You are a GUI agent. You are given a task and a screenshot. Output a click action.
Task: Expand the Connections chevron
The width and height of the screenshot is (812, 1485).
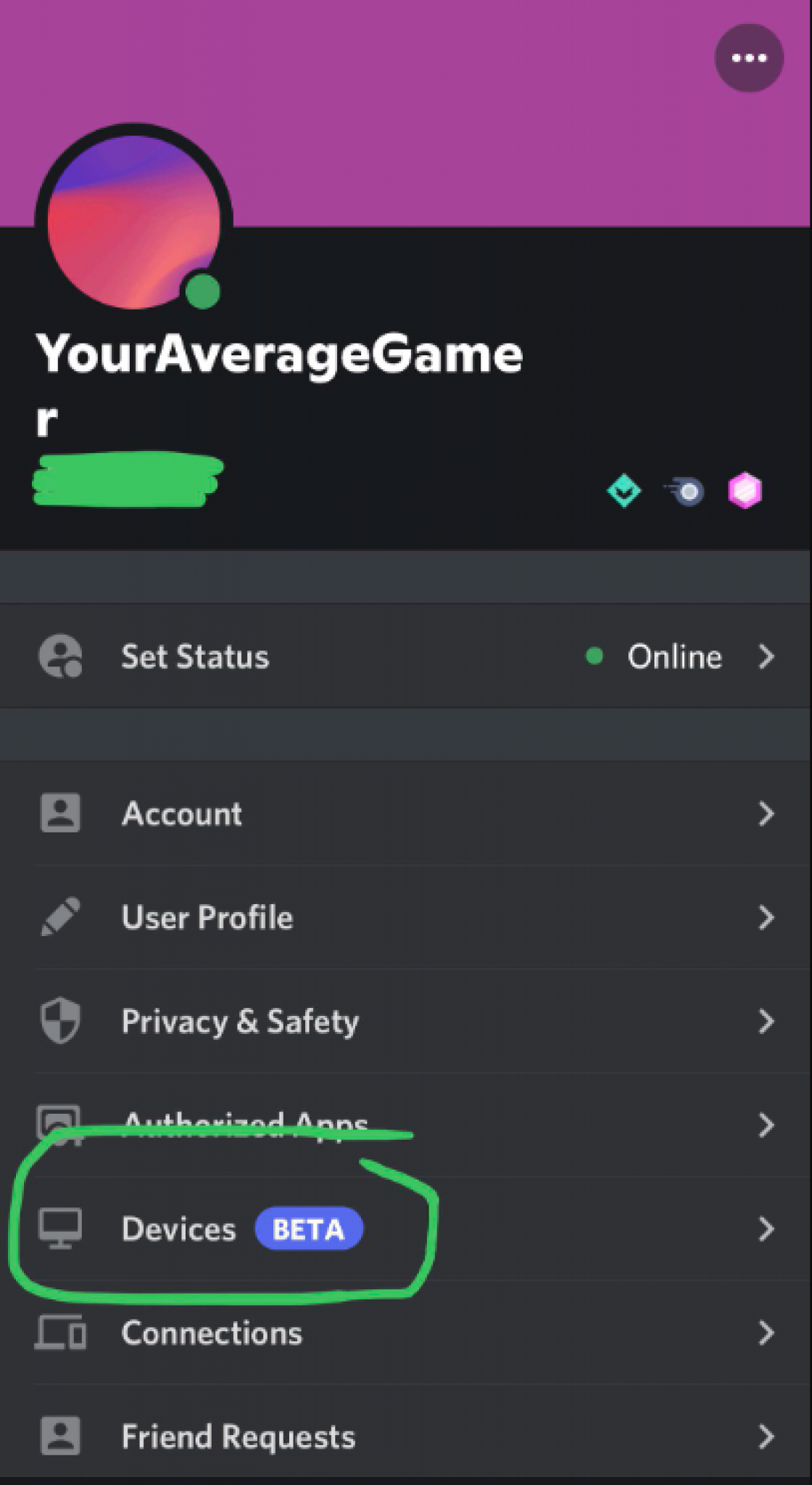pos(766,1333)
